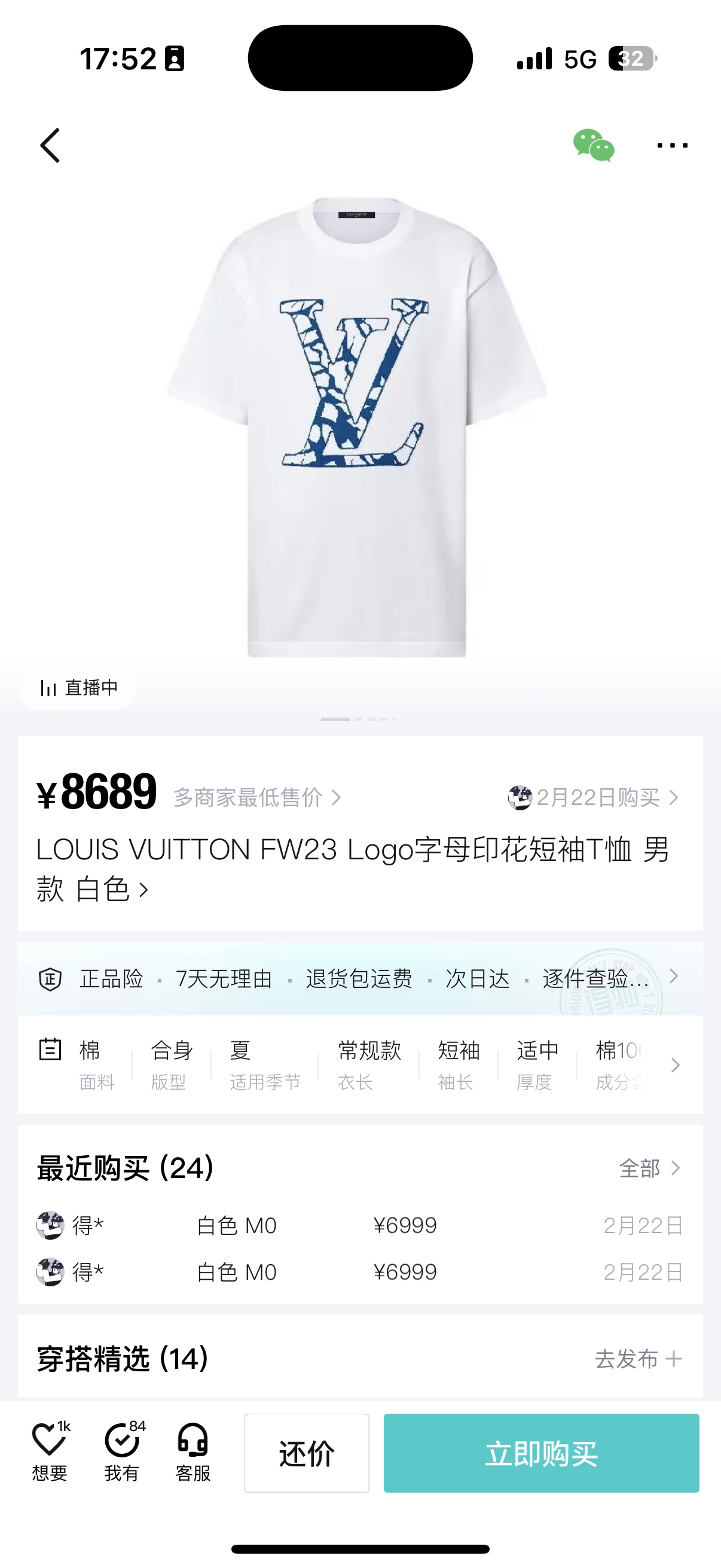Image resolution: width=721 pixels, height=1568 pixels.
Task: Add item to 想要 wishlist
Action: 50,1452
